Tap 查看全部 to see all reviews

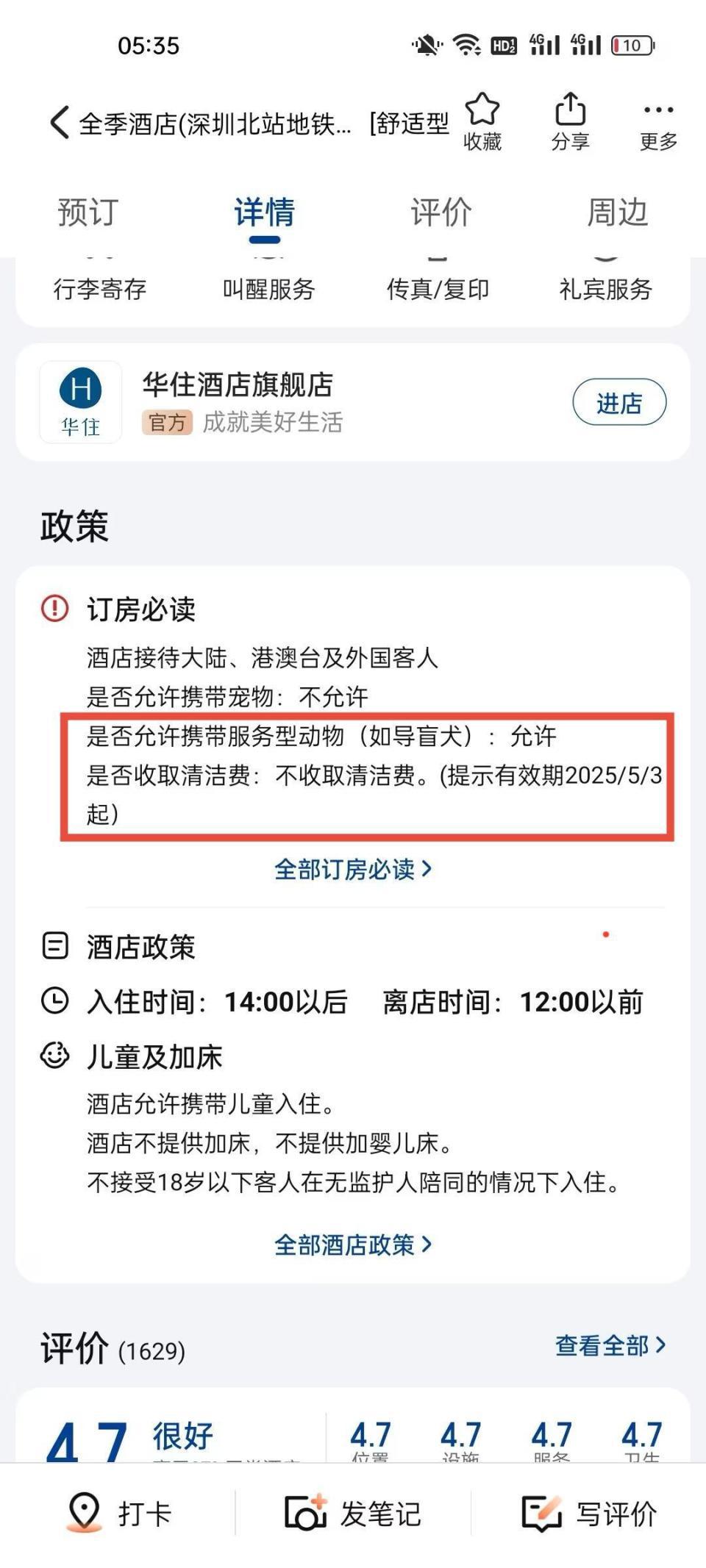610,1345
